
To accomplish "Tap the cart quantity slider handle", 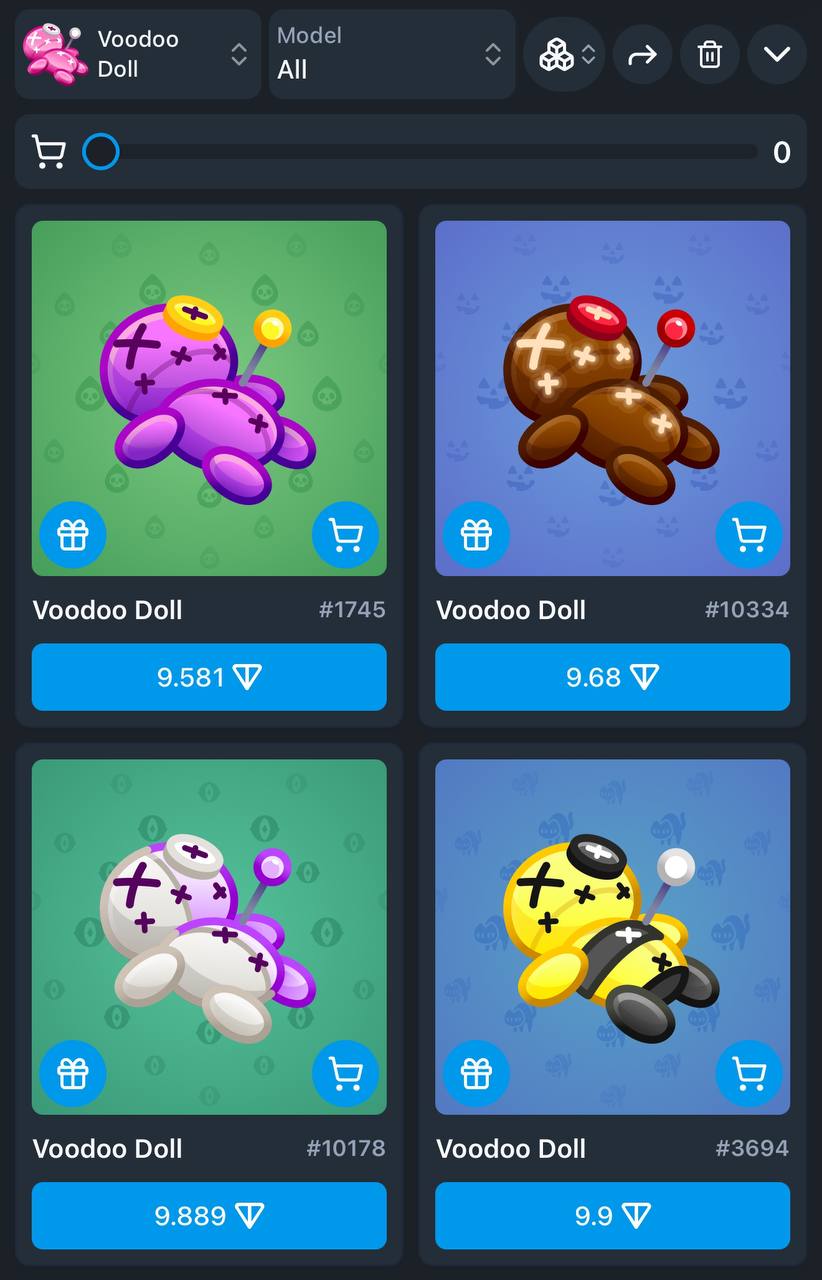I will (101, 152).
